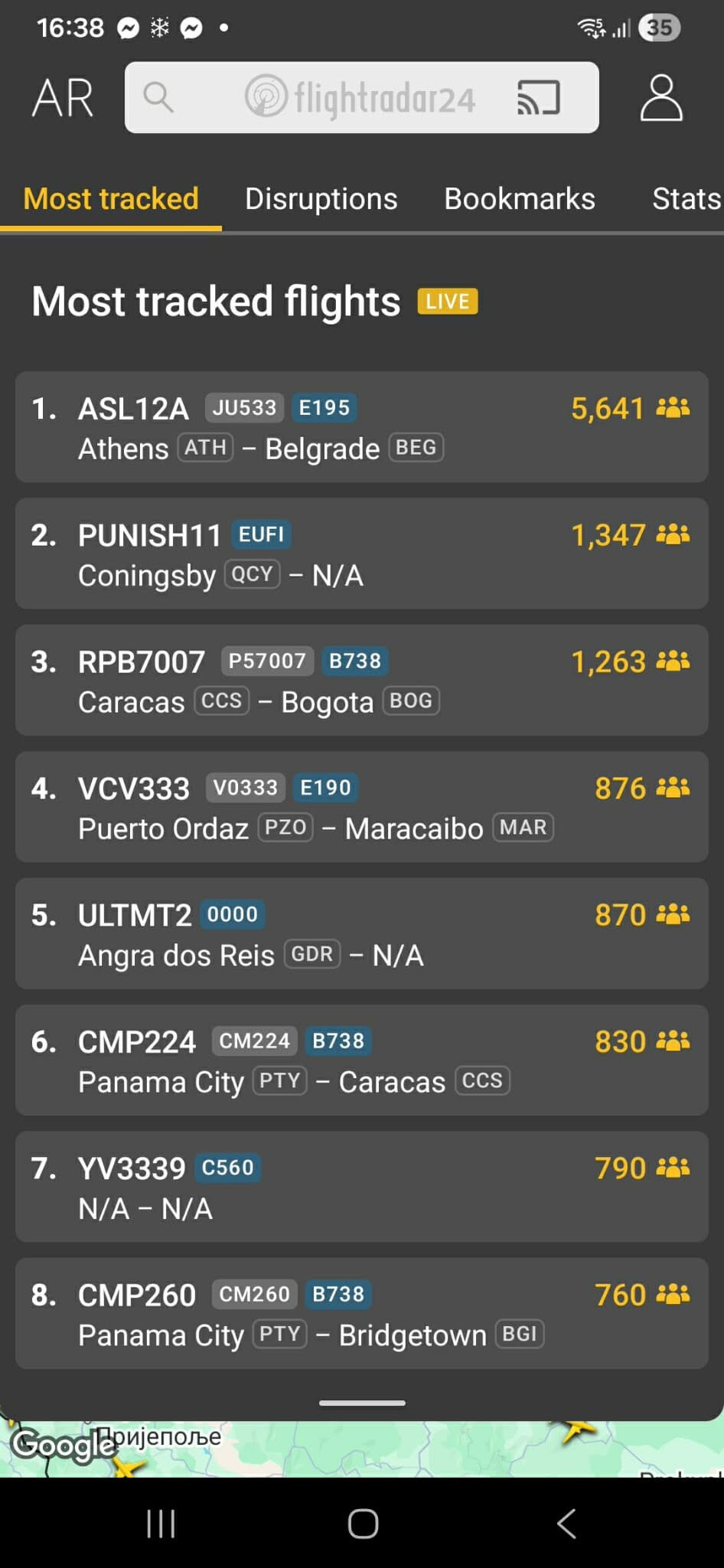Viewport: 724px width, 1568px height.
Task: Open the cast screen icon
Action: (539, 98)
